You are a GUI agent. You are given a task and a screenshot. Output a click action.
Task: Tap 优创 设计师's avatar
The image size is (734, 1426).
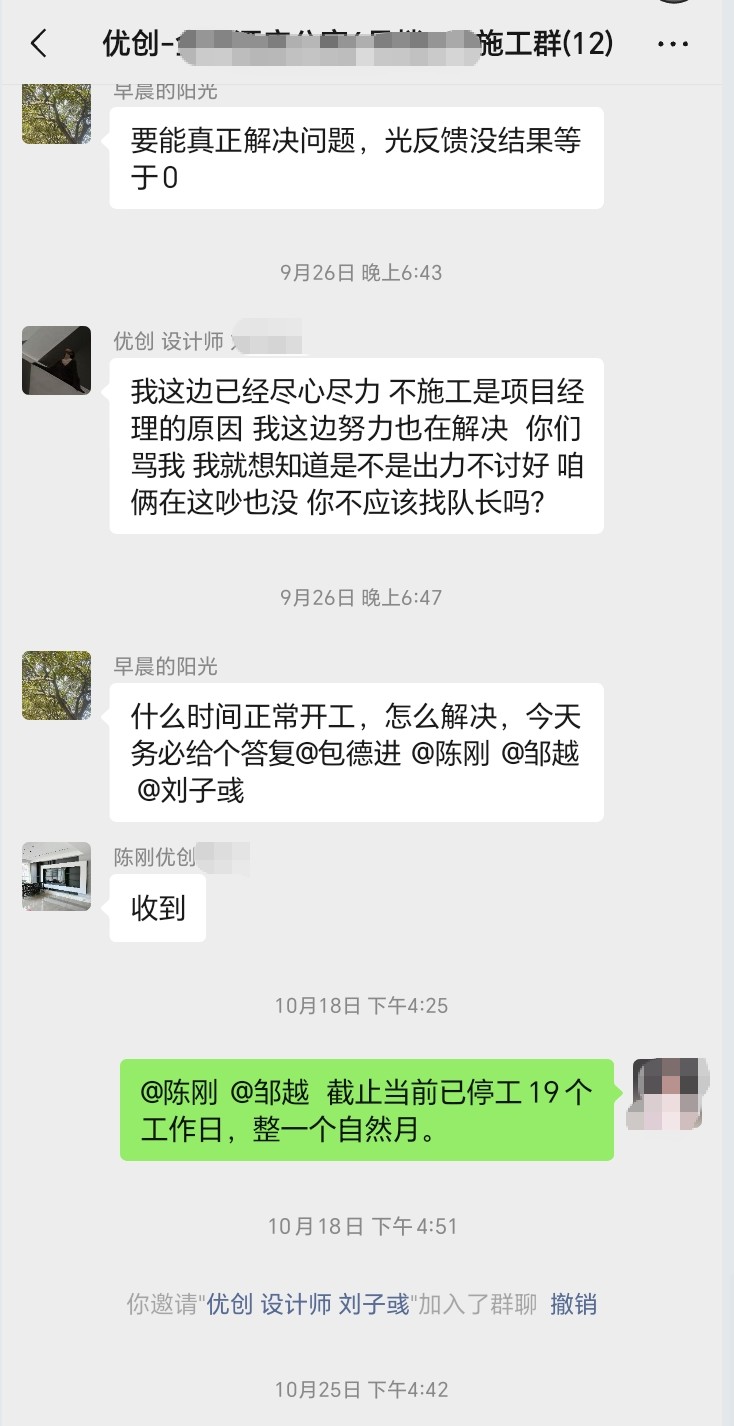click(57, 360)
